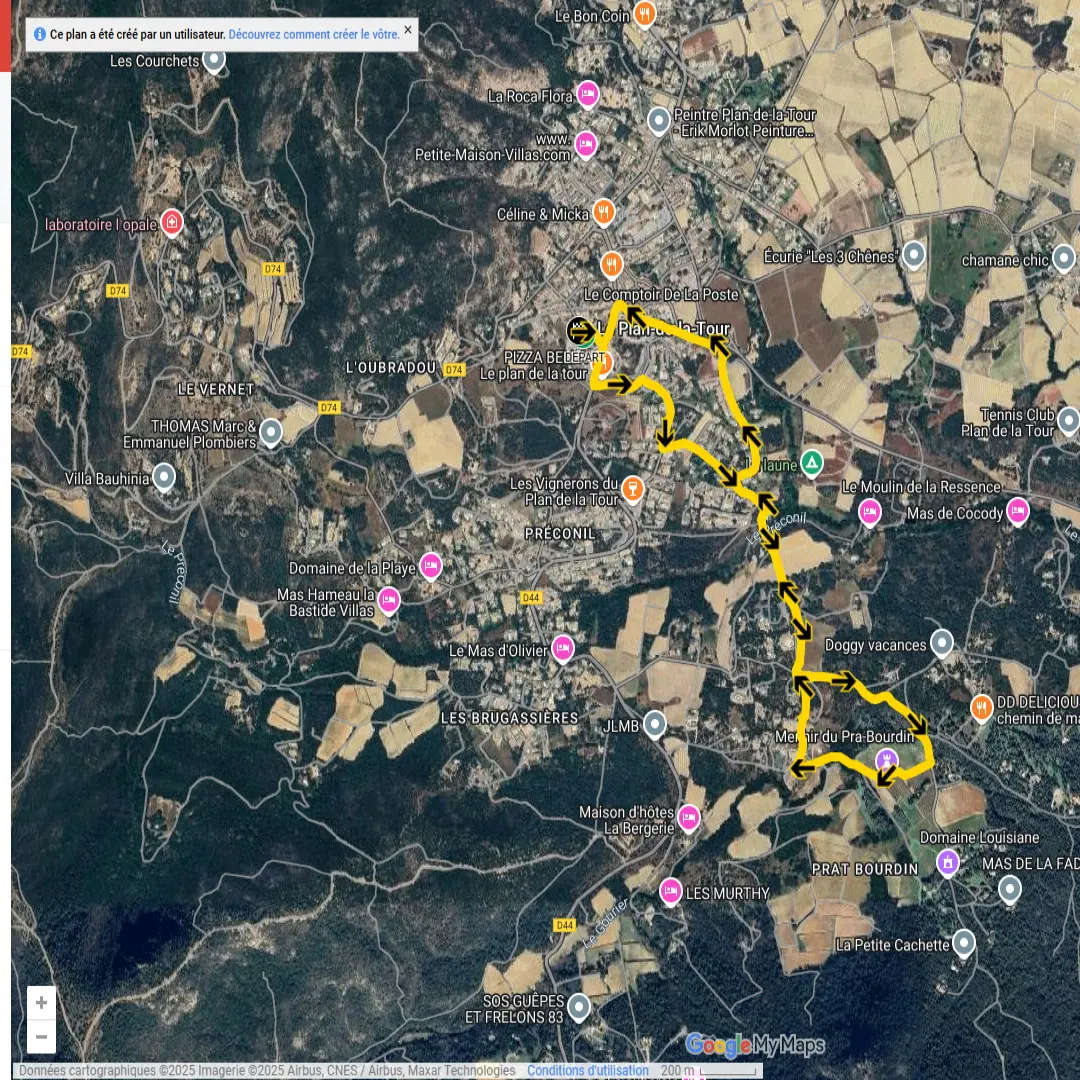
Task: Zoom out of the map
Action: [41, 1037]
